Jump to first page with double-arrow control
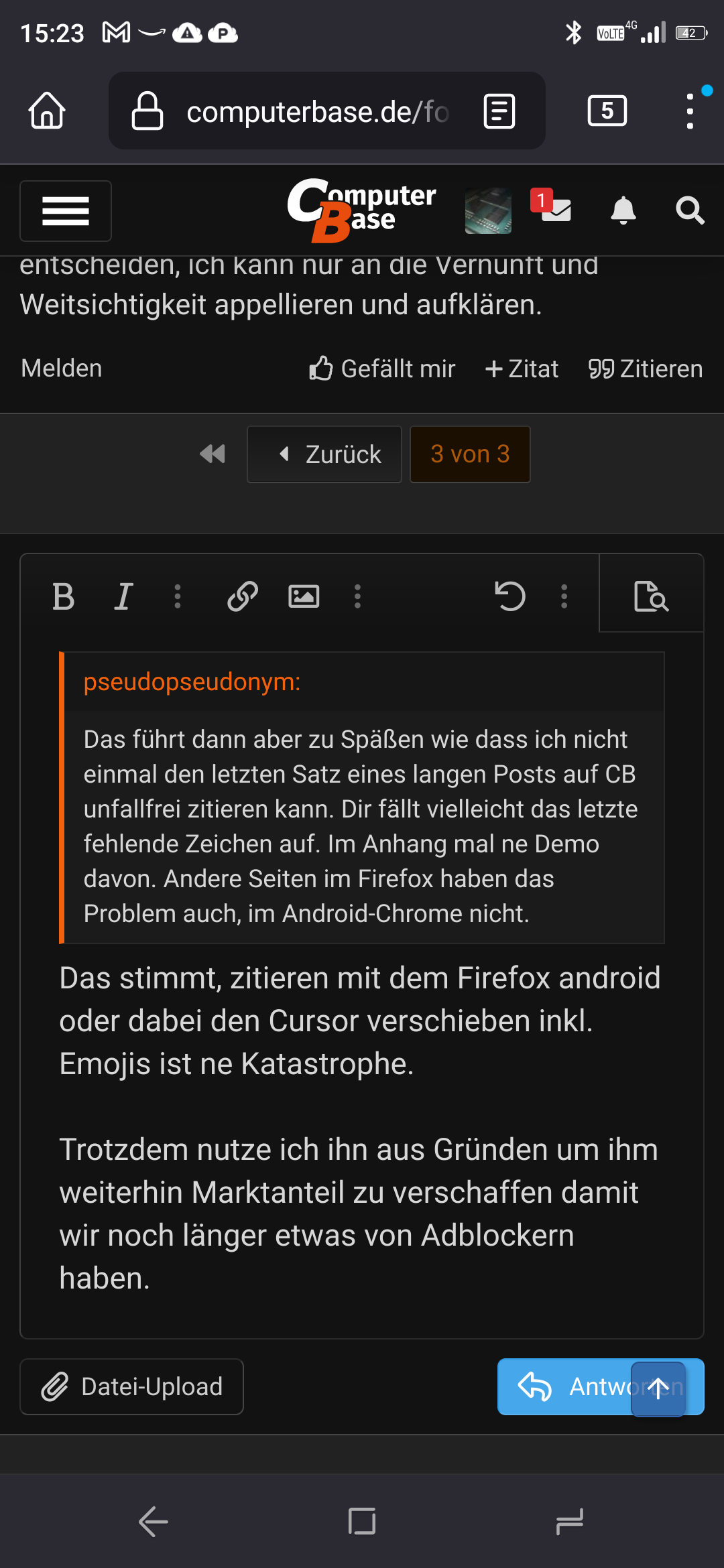 point(213,454)
